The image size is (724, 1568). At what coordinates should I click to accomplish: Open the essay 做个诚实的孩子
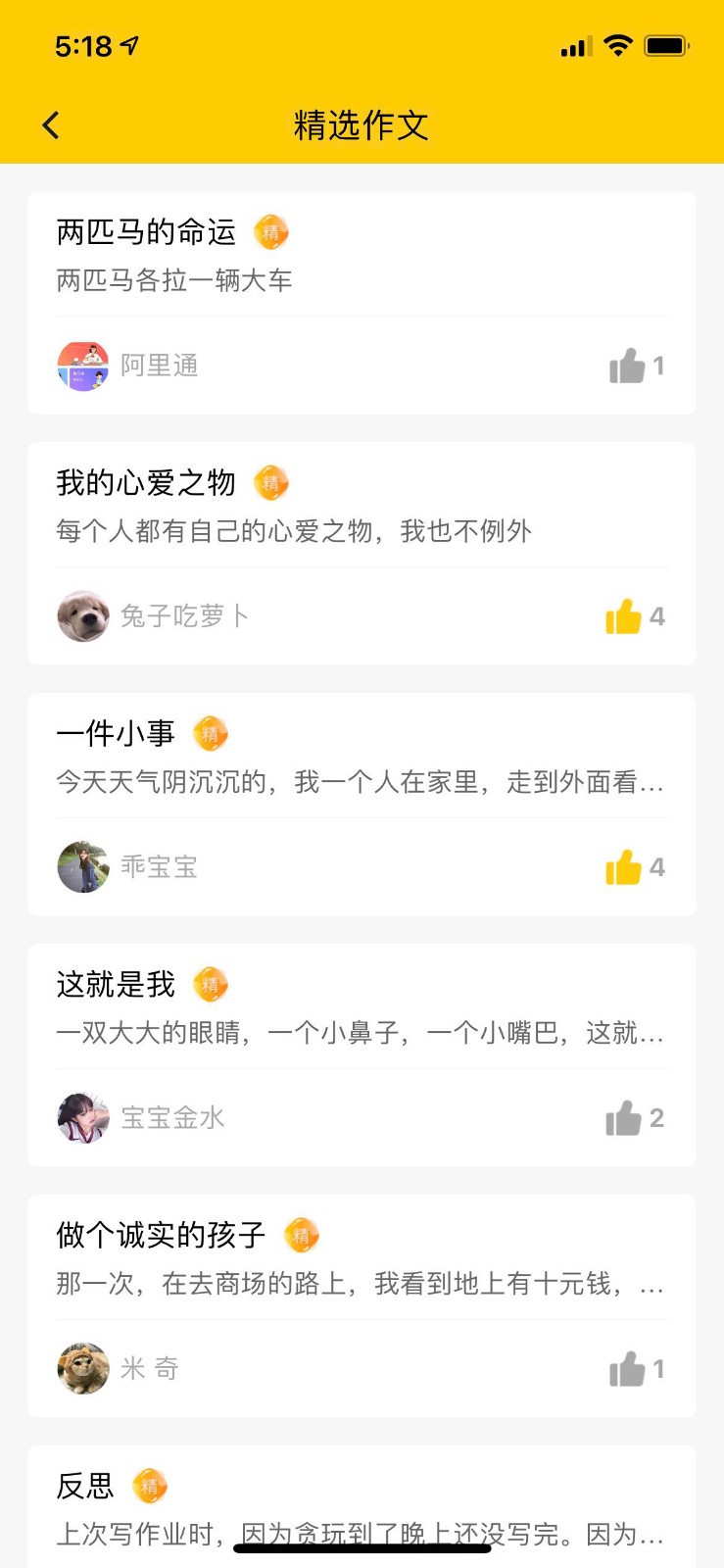point(162,1236)
